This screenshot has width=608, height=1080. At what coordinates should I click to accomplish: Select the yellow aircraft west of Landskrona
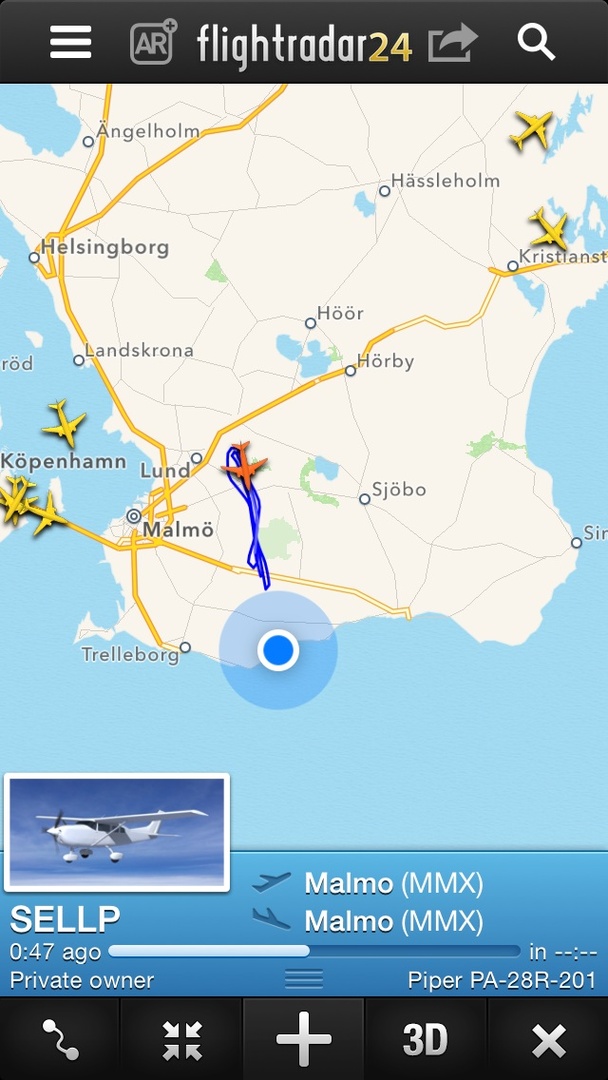click(64, 422)
